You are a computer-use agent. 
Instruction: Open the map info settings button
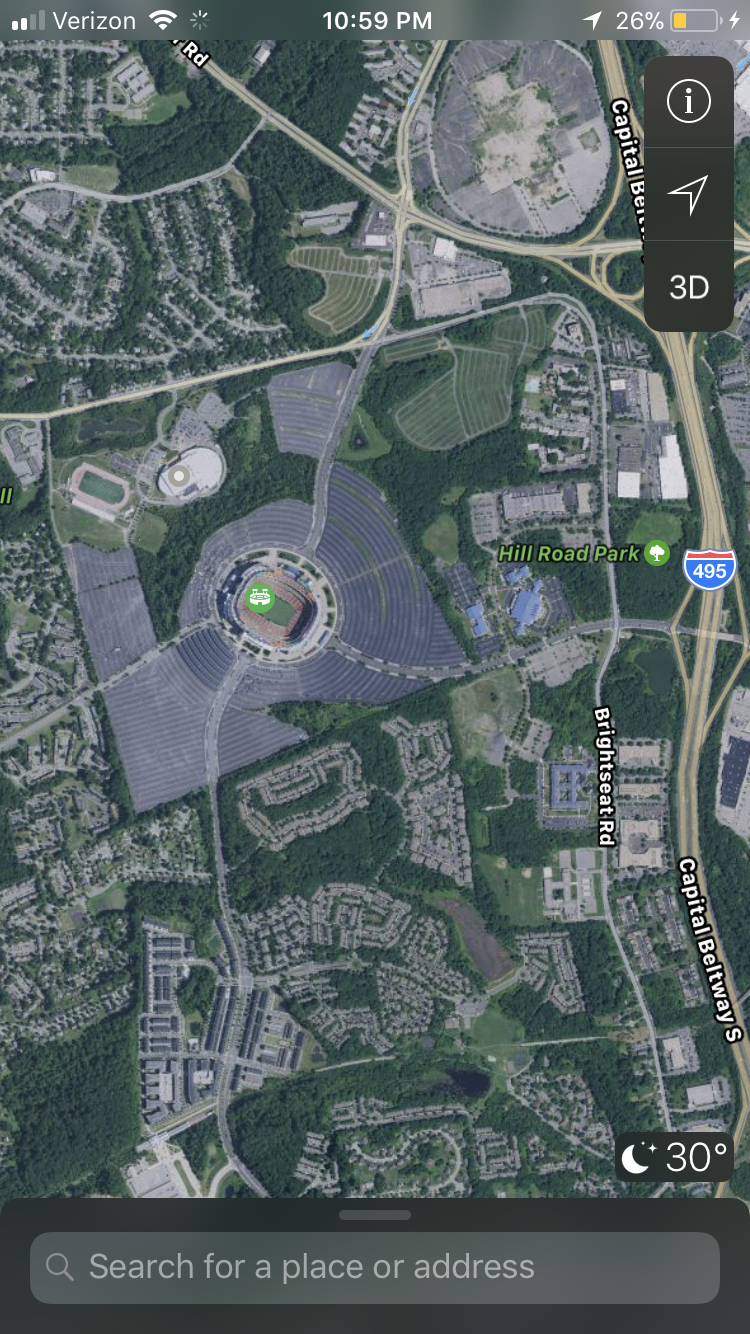coord(688,102)
